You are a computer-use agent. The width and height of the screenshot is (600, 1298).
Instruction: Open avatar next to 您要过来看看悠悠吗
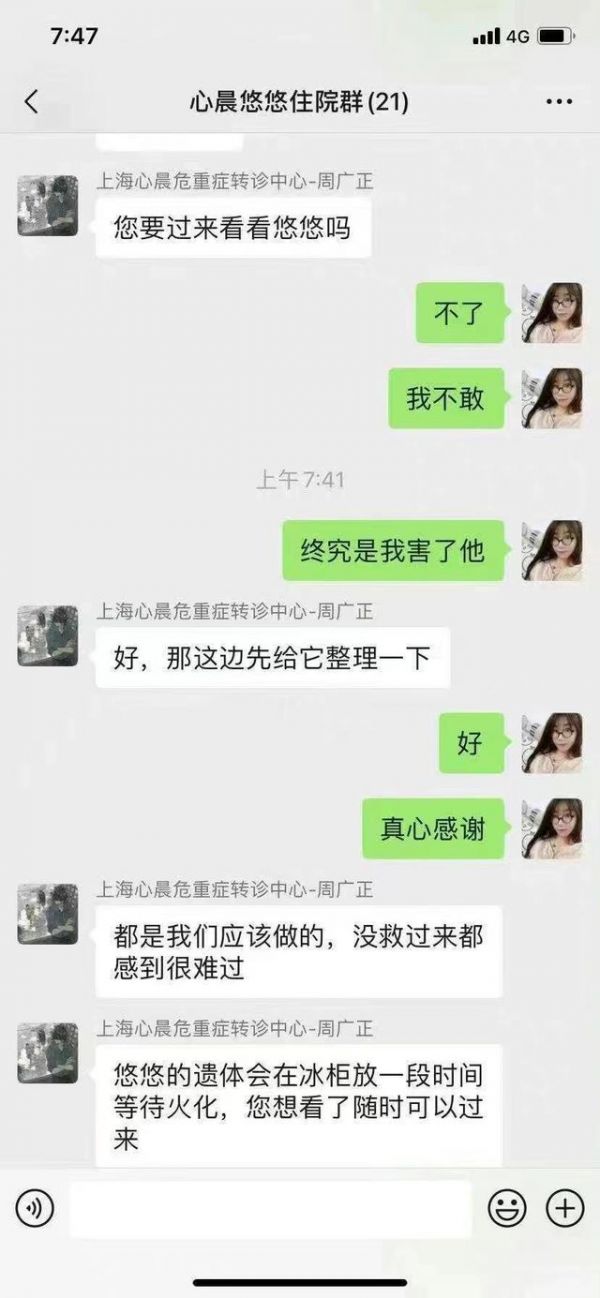click(47, 205)
